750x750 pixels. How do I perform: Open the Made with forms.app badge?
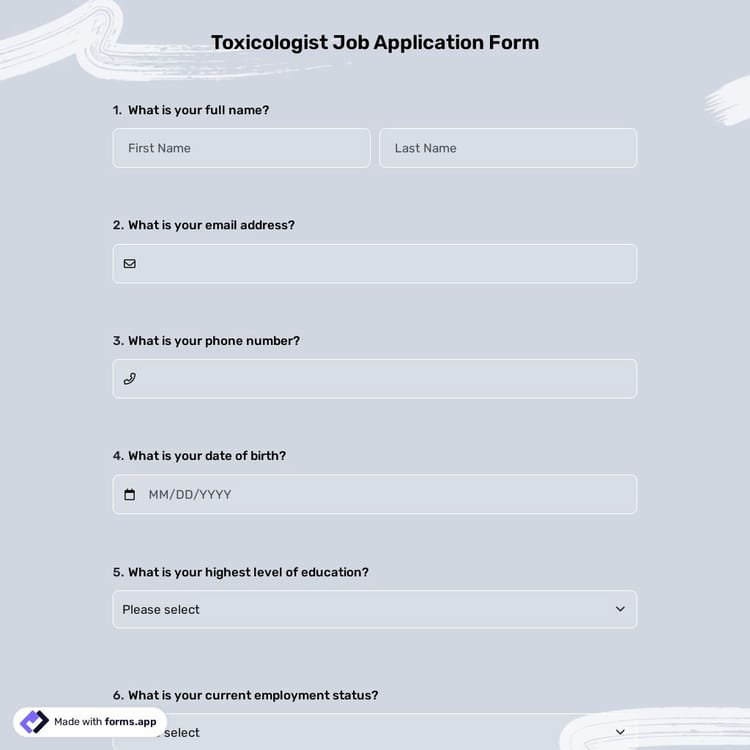(90, 722)
